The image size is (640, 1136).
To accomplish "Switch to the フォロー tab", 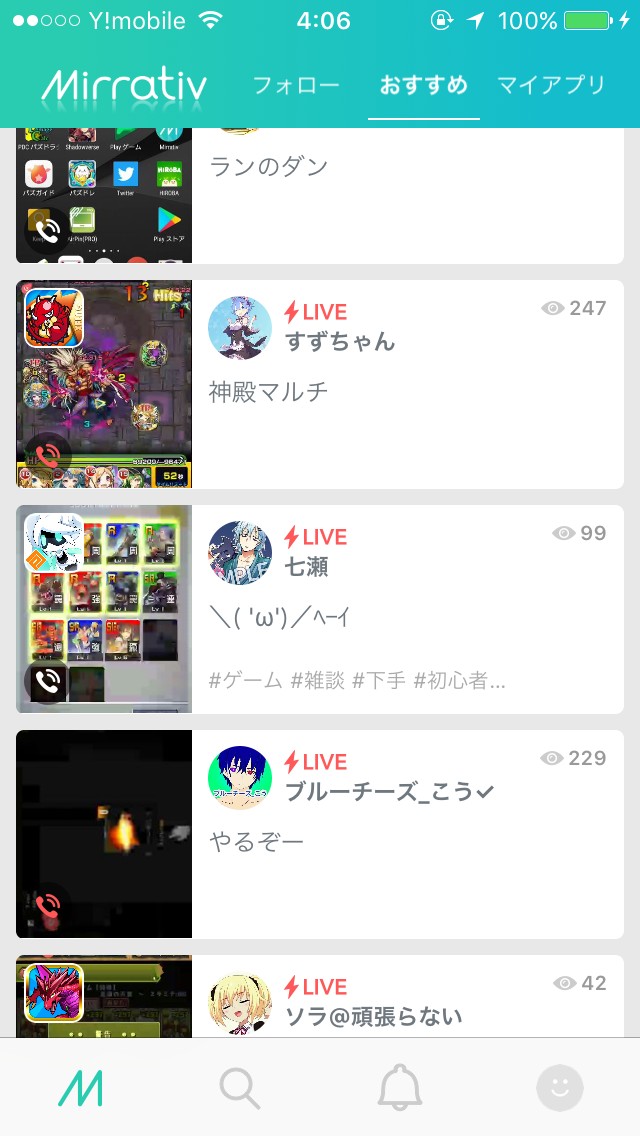I will tap(296, 86).
